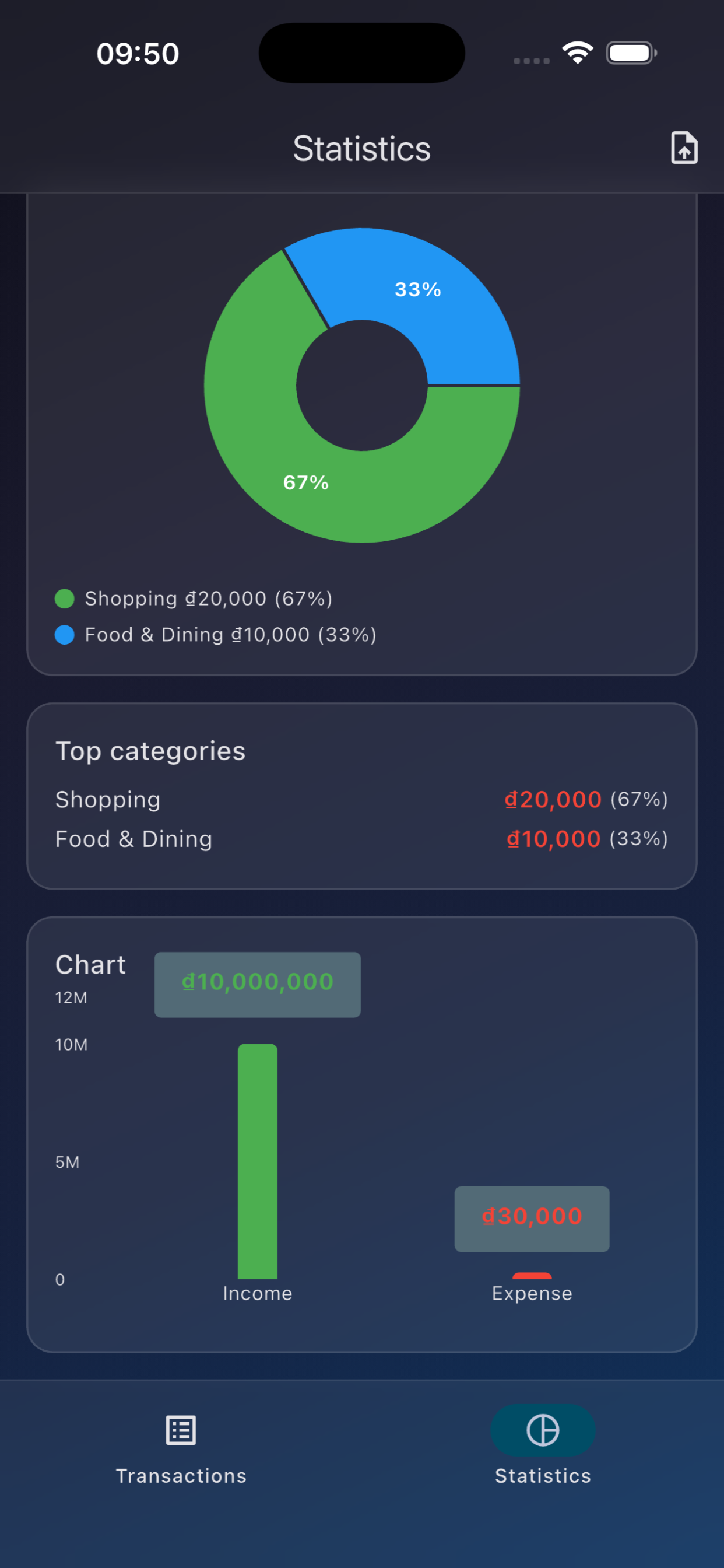724x1568 pixels.
Task: Select the Statistics pie chart icon
Action: (542, 1430)
